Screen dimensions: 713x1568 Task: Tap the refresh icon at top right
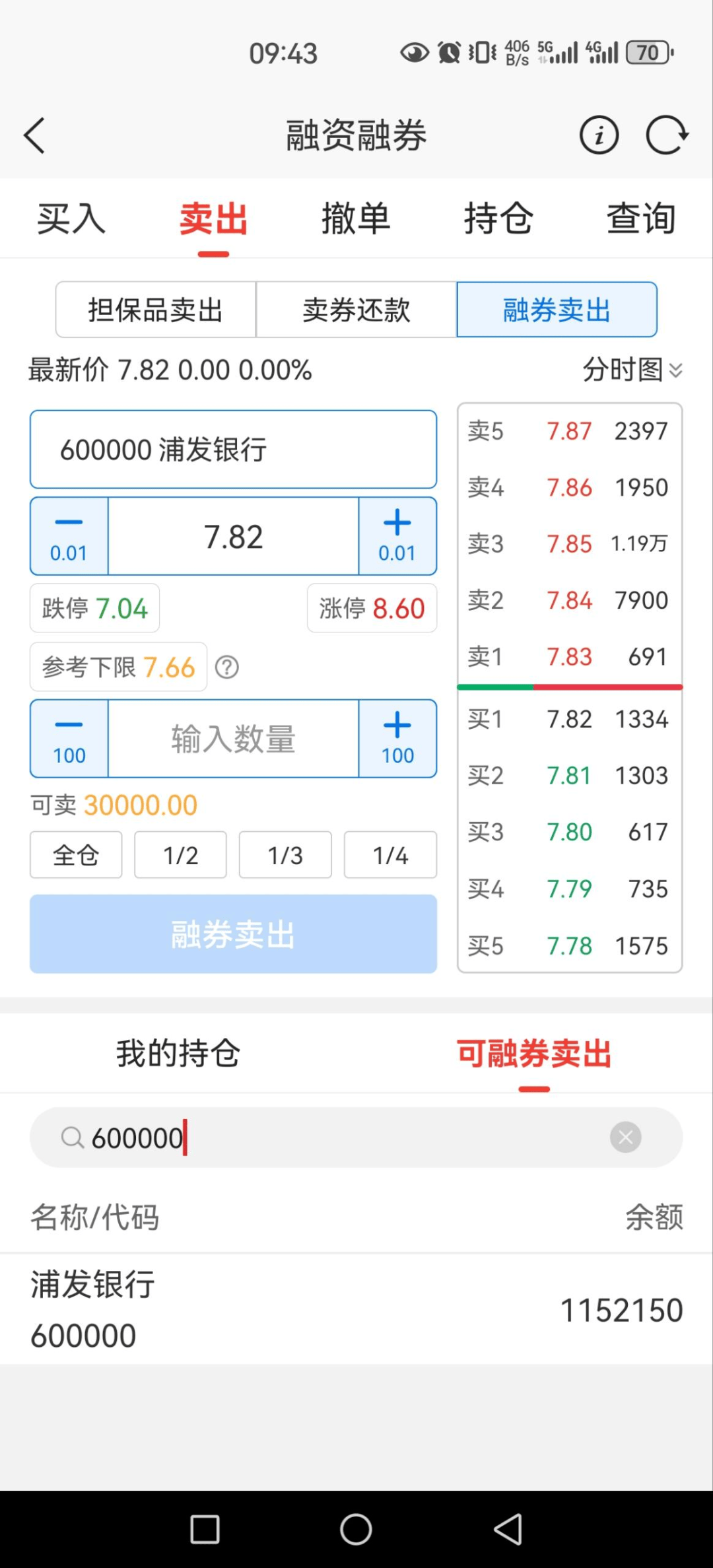[x=667, y=135]
